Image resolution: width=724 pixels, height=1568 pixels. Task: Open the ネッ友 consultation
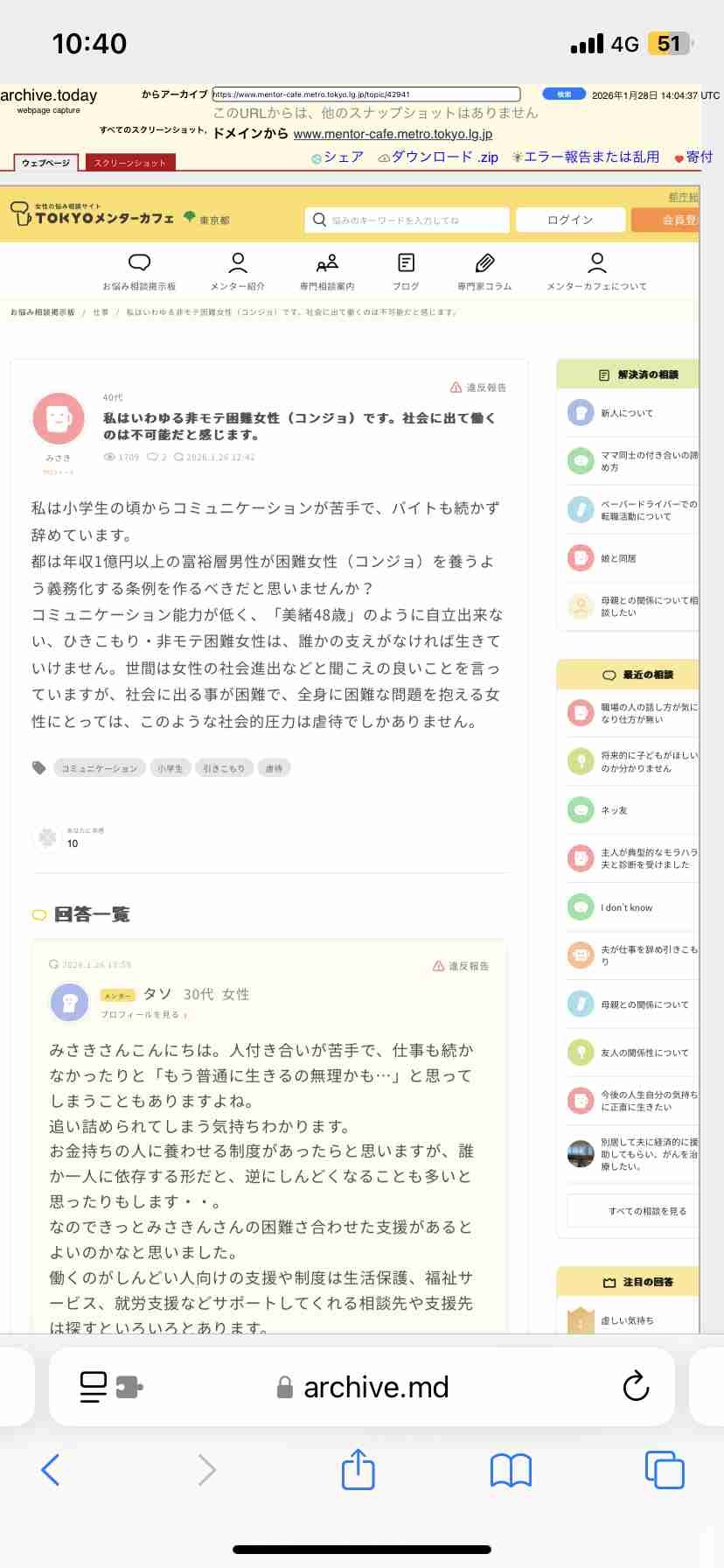pos(614,810)
